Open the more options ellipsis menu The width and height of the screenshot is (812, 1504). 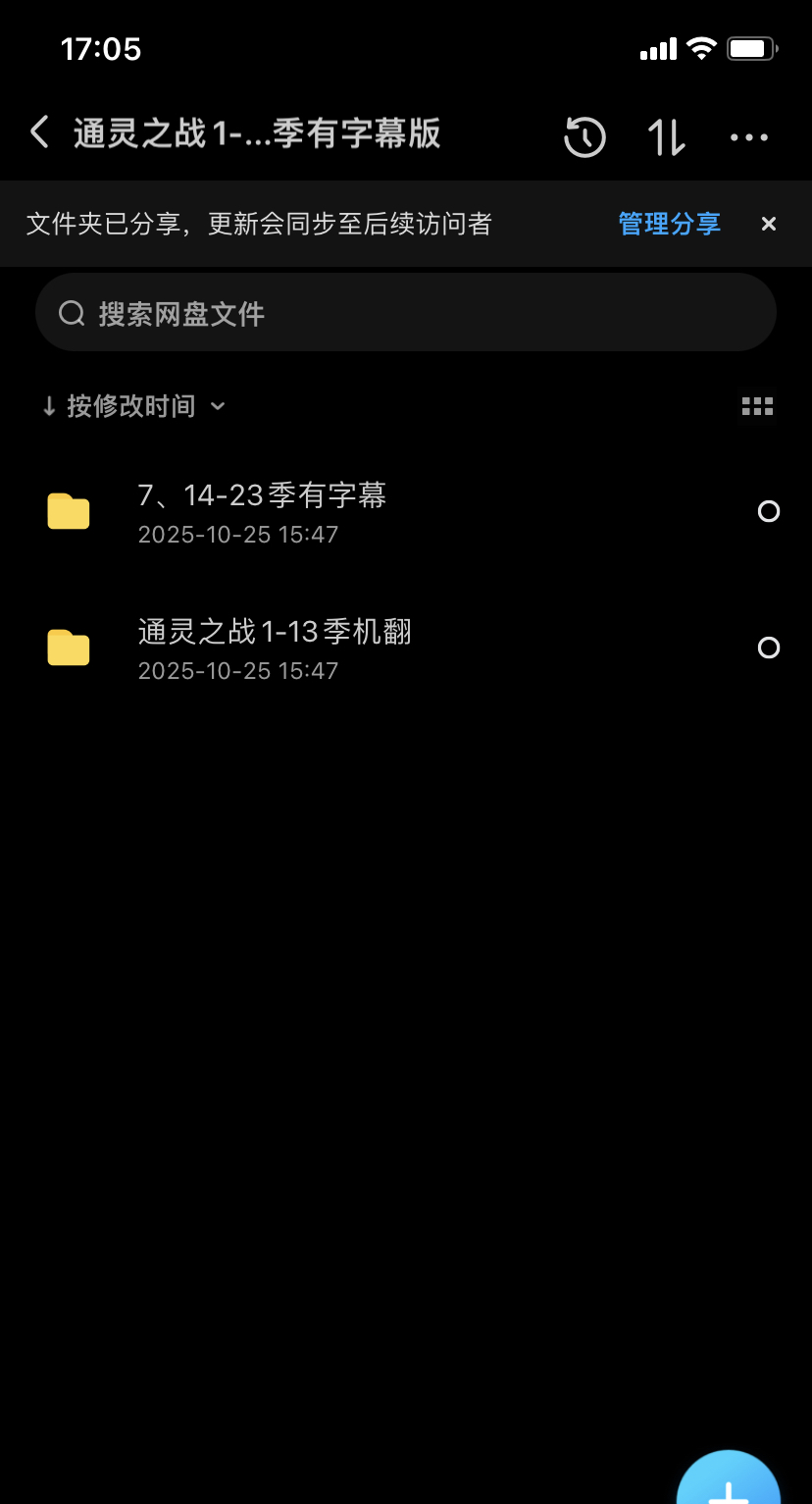[749, 137]
